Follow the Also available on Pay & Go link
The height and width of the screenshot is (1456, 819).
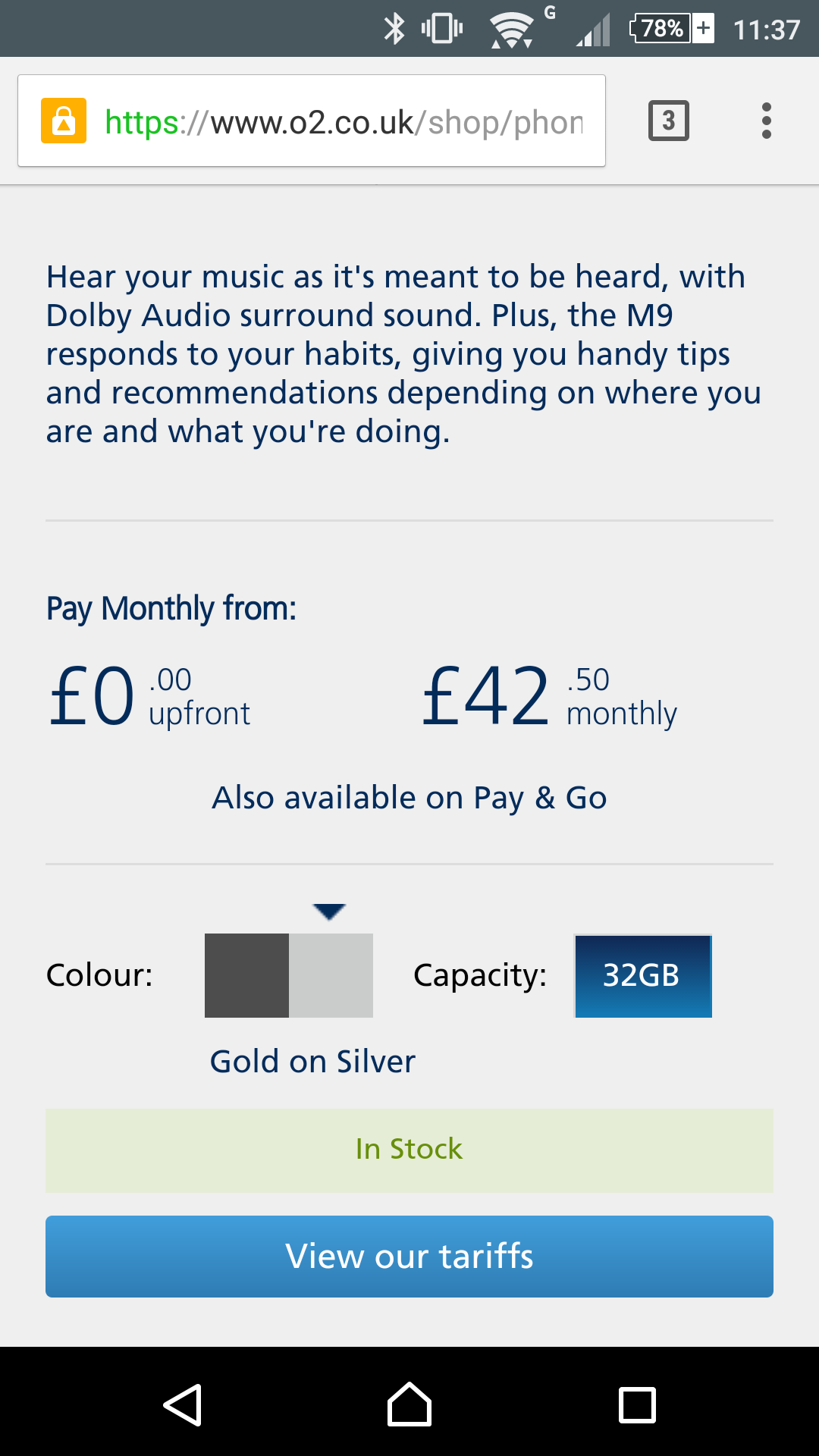point(409,798)
